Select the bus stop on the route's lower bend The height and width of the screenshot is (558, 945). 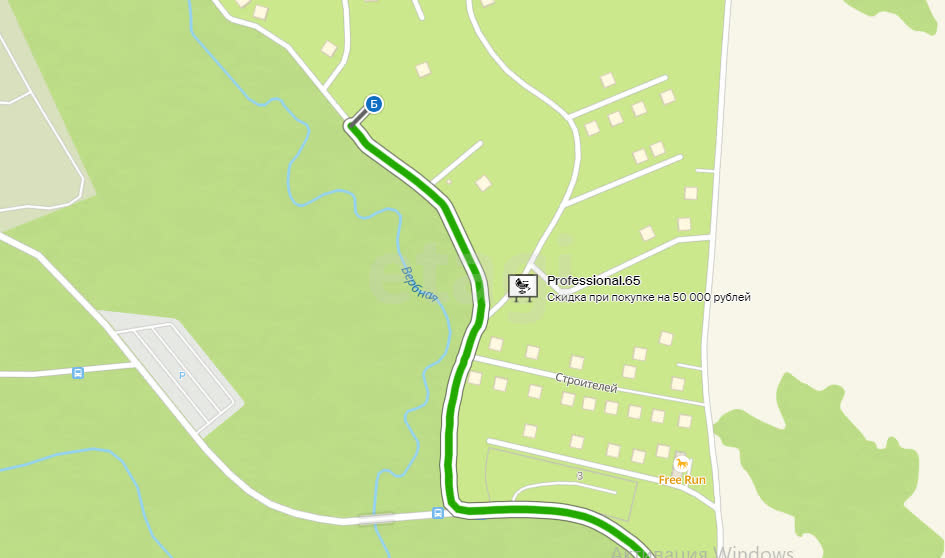pyautogui.click(x=437, y=513)
